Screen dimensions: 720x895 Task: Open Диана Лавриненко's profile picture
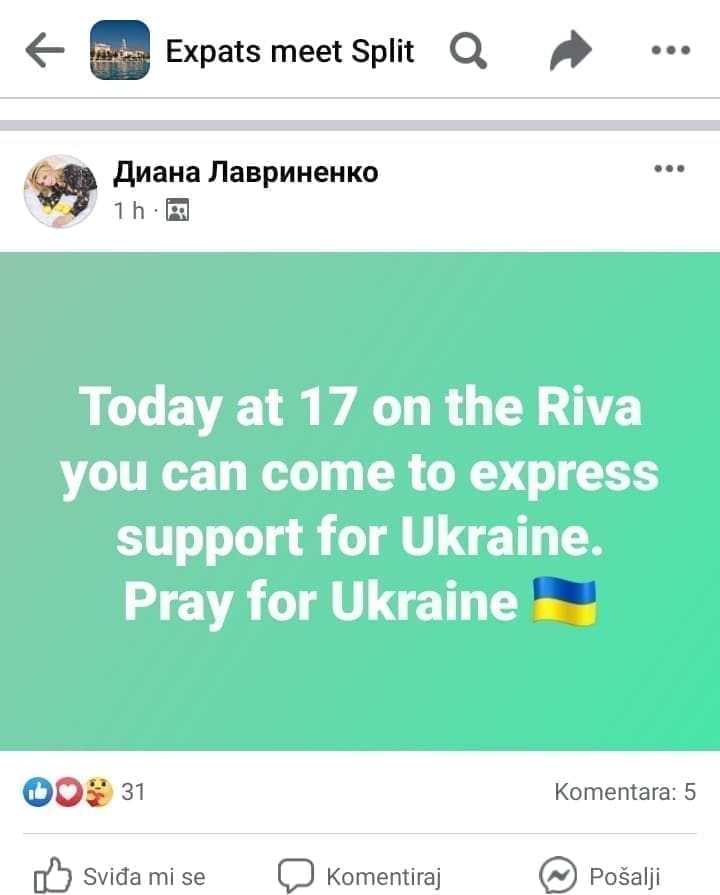tap(60, 191)
